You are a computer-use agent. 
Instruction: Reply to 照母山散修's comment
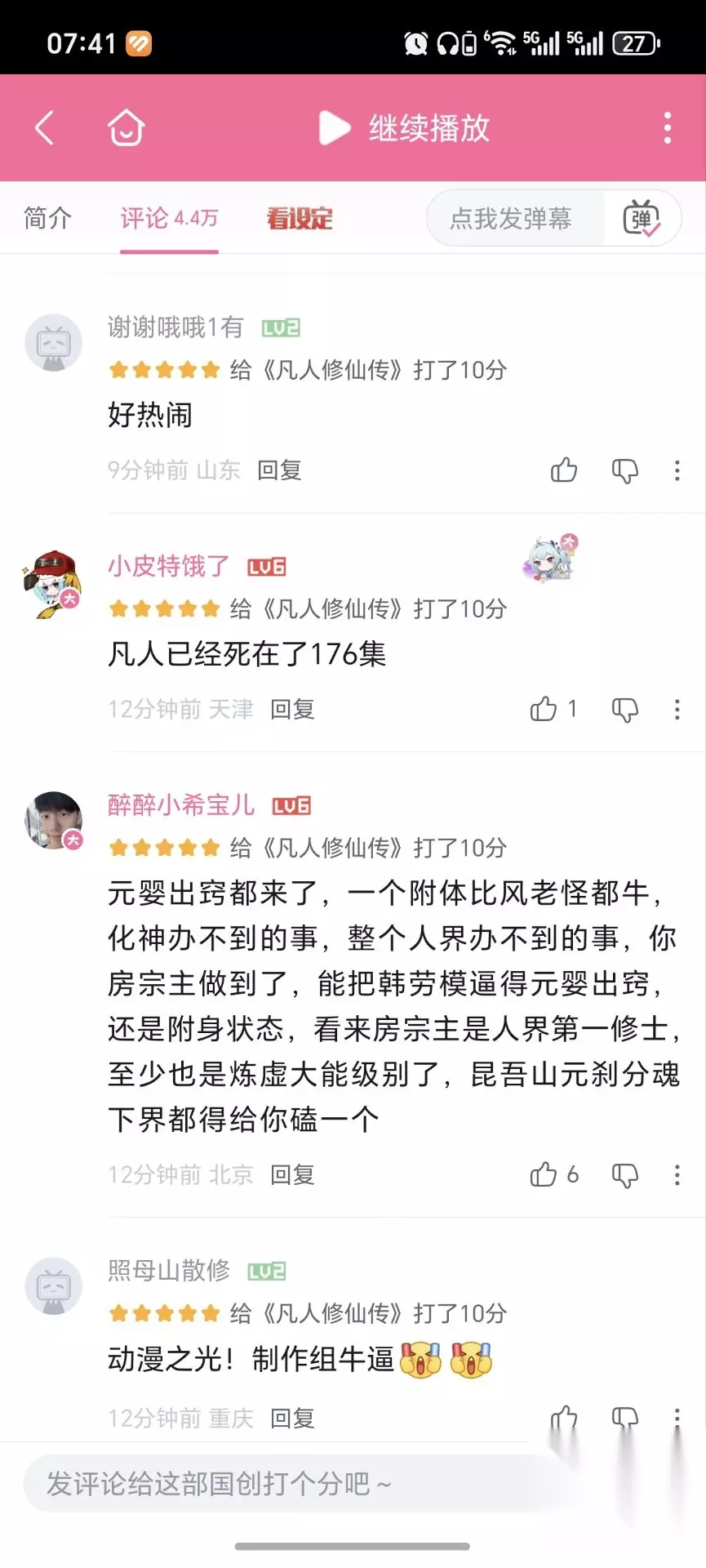[x=292, y=1418]
